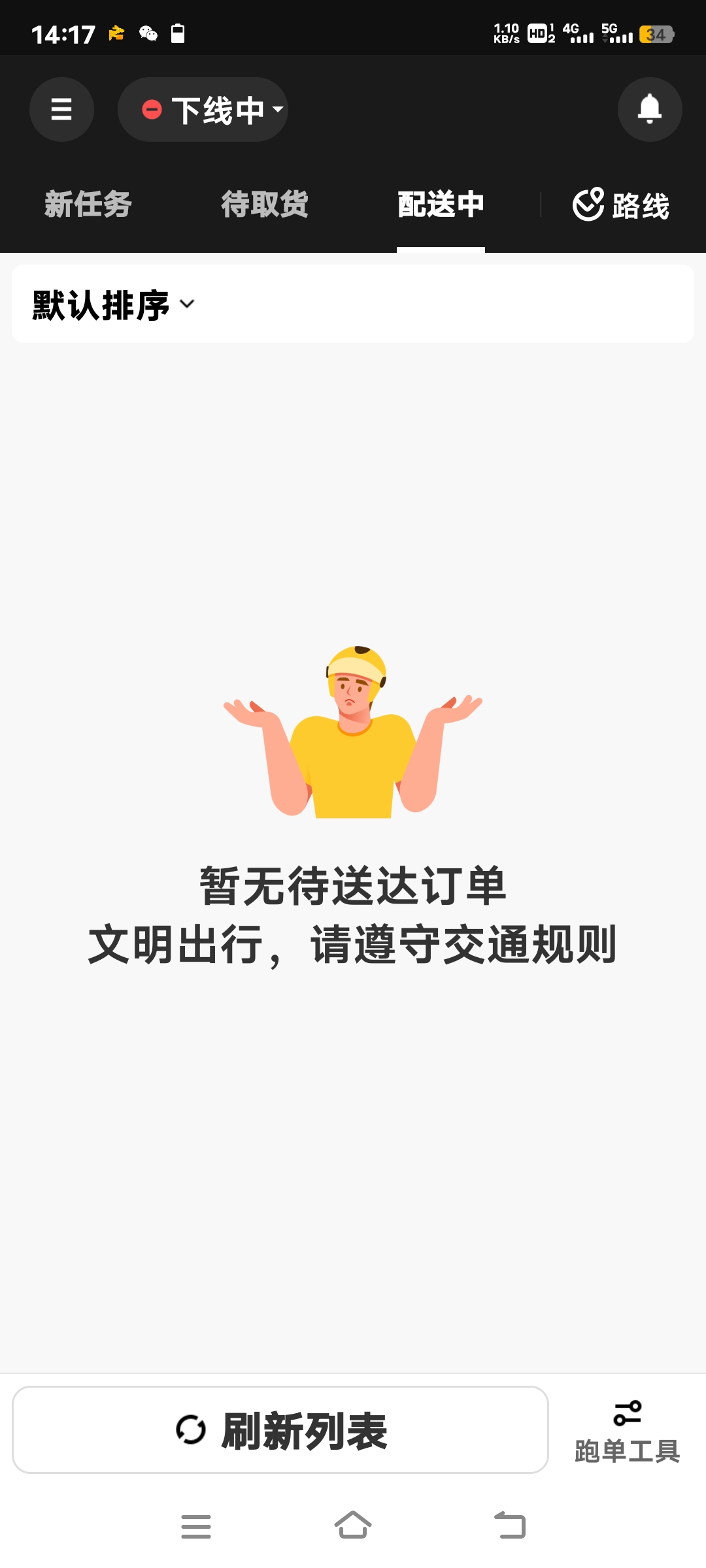706x1568 pixels.
Task: Expand the 下线中 status dropdown
Action: [203, 110]
